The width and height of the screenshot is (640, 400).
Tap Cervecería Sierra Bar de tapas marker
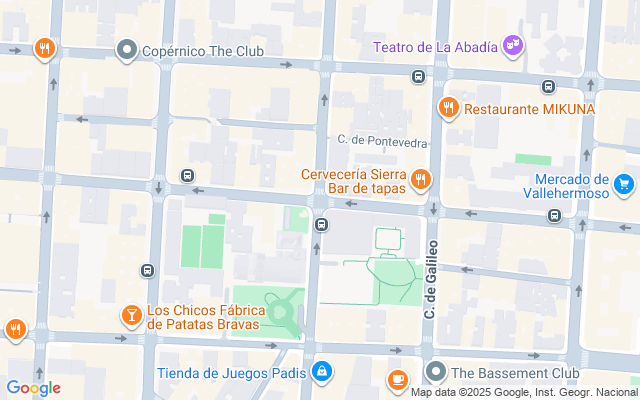coord(421,180)
